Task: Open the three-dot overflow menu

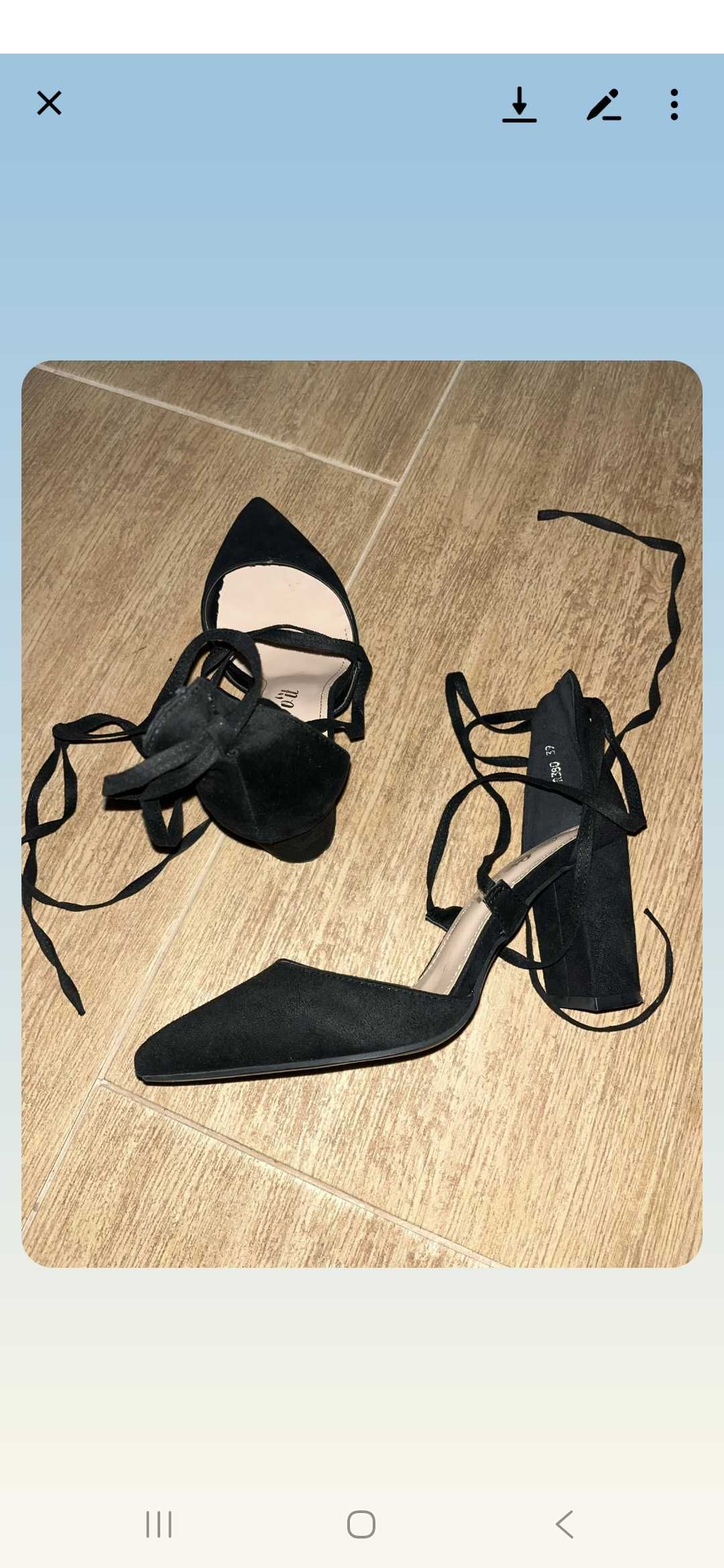Action: [674, 105]
